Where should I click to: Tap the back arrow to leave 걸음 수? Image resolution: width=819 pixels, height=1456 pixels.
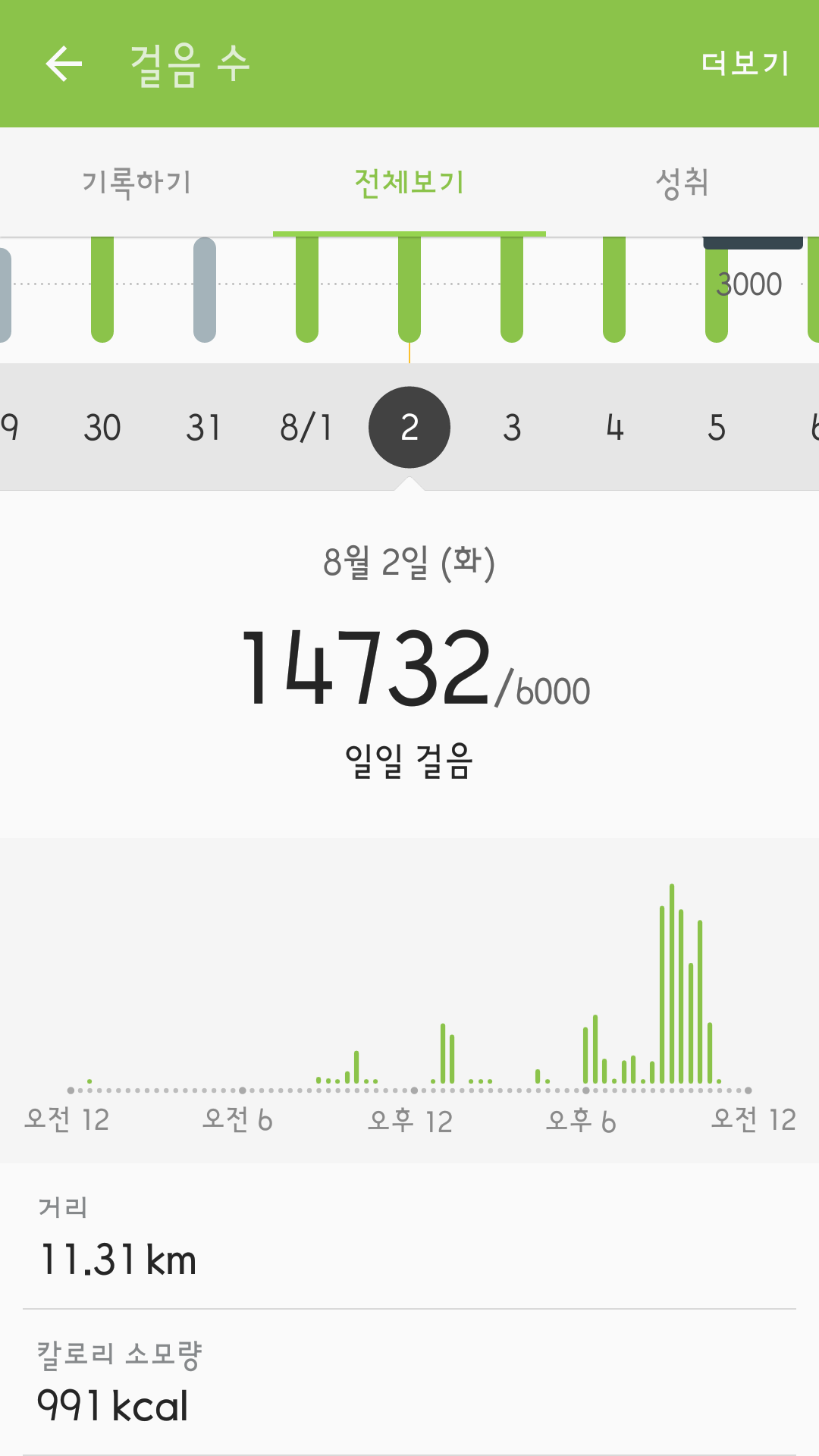click(64, 62)
